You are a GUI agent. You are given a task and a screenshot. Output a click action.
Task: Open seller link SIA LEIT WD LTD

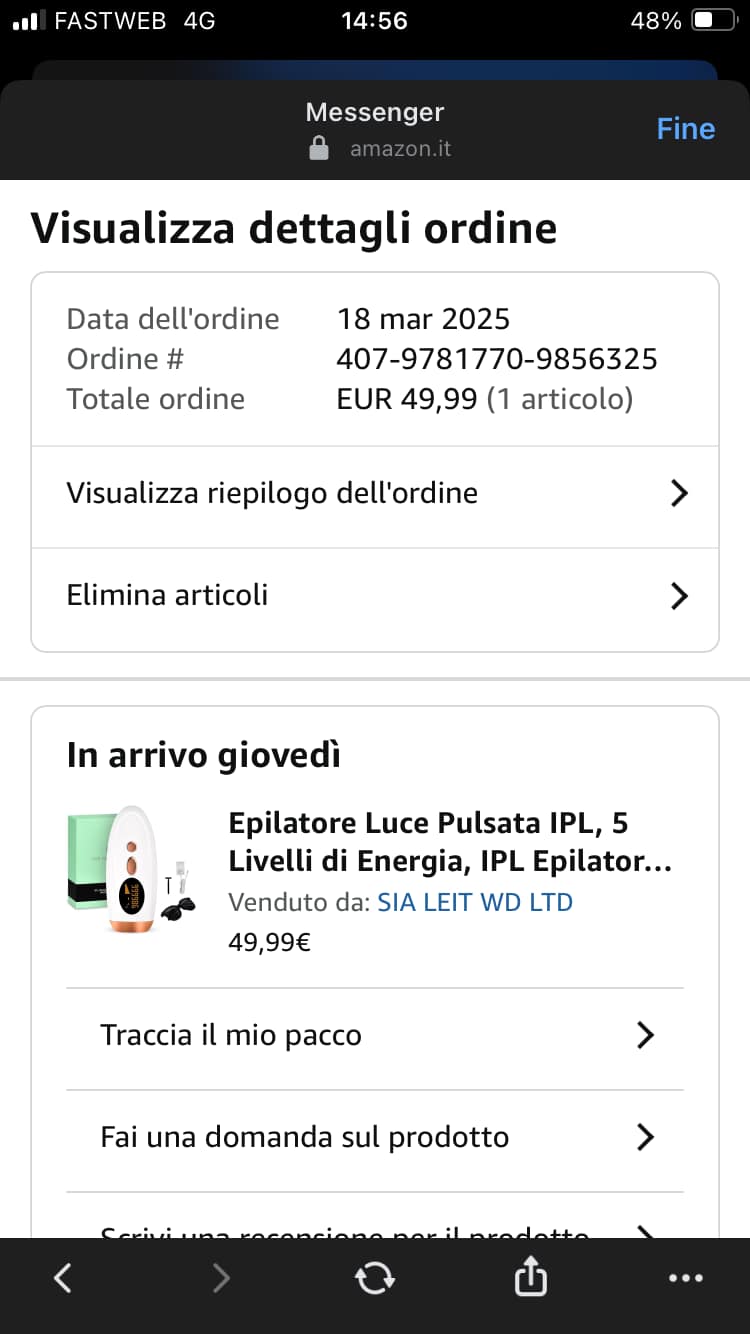click(x=474, y=902)
